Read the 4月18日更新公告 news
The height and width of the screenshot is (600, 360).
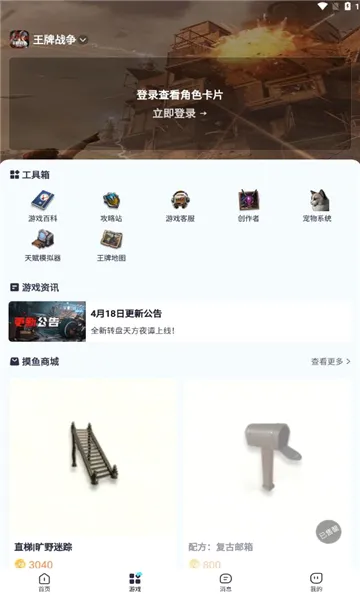click(x=180, y=321)
